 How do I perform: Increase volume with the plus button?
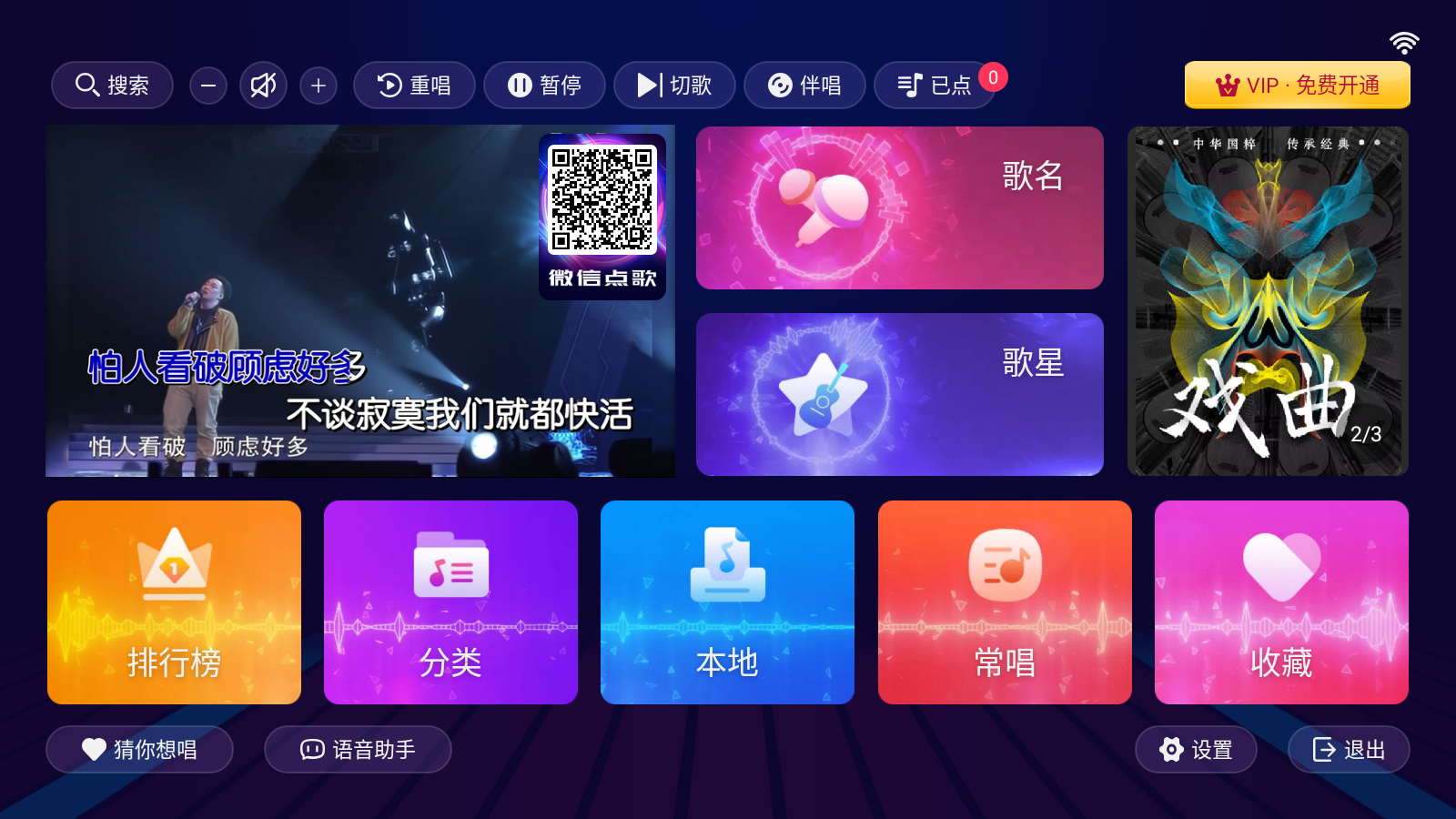click(x=318, y=86)
